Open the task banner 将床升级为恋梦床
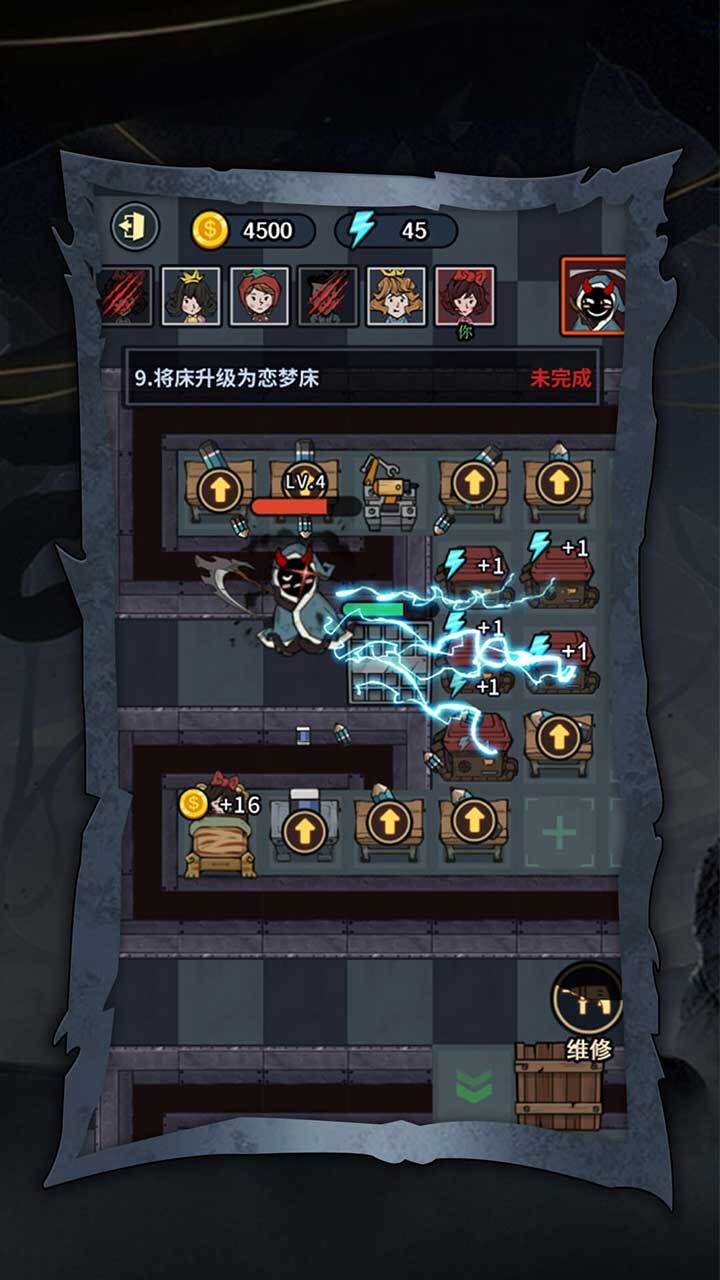This screenshot has width=720, height=1280. click(360, 378)
